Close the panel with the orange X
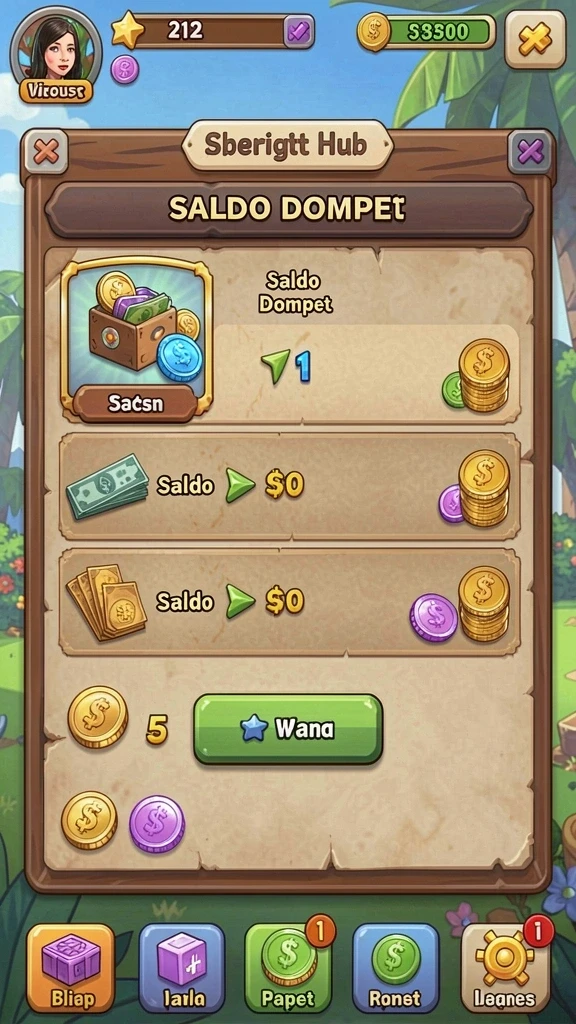The width and height of the screenshot is (576, 1024). click(46, 152)
